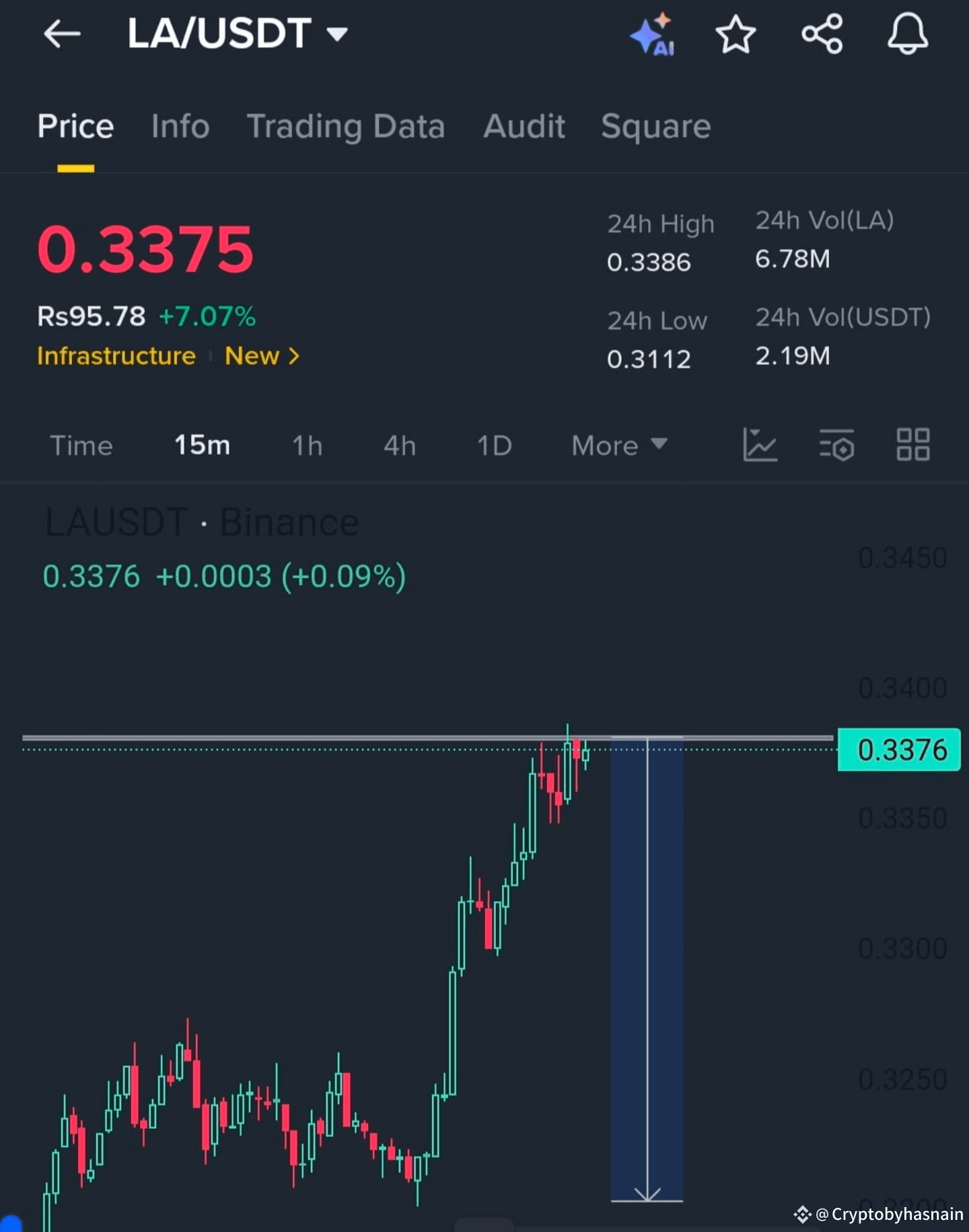Open the AI assistant sparkle icon
This screenshot has width=969, height=1232.
(652, 34)
